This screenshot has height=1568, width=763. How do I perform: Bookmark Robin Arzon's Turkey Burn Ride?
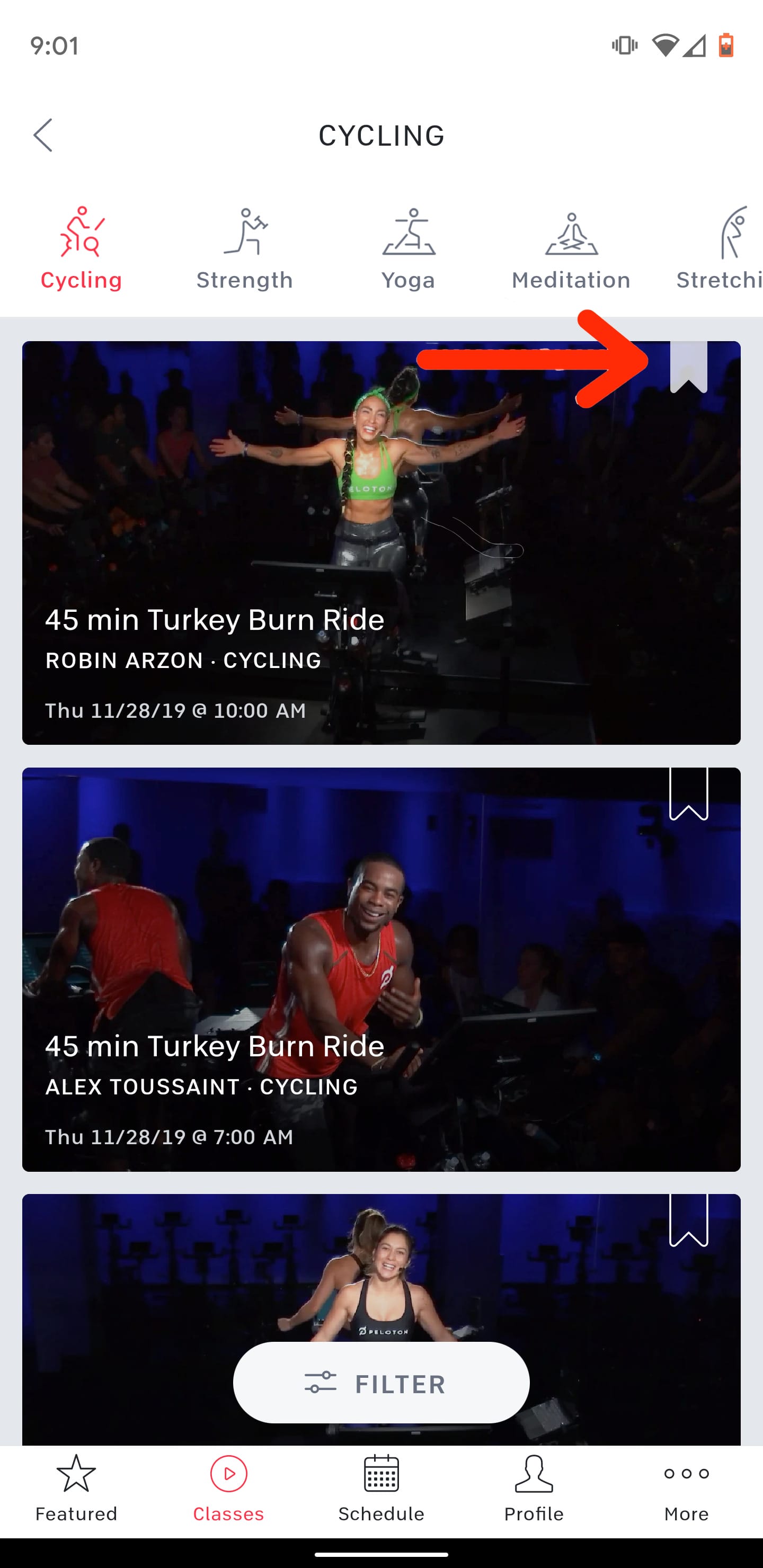point(688,367)
